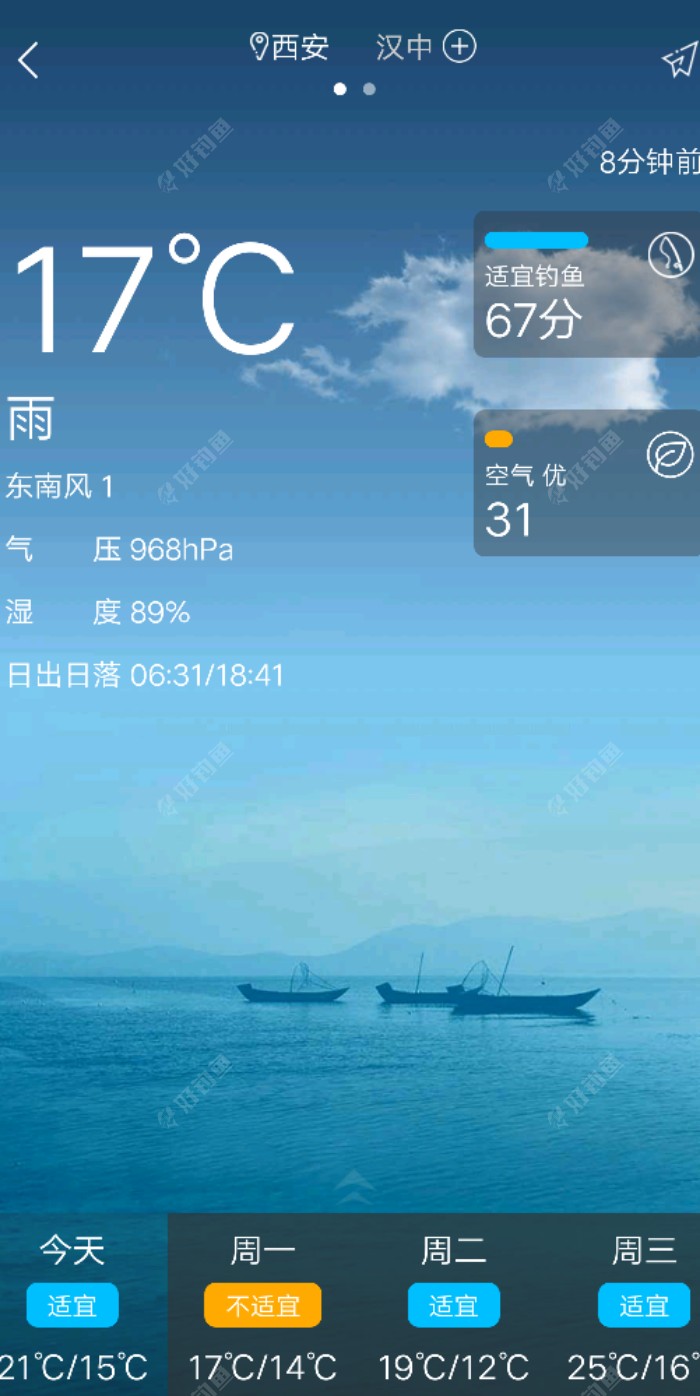
Task: Open the 适宜钓鱼 67分 fishing index card
Action: 586,285
